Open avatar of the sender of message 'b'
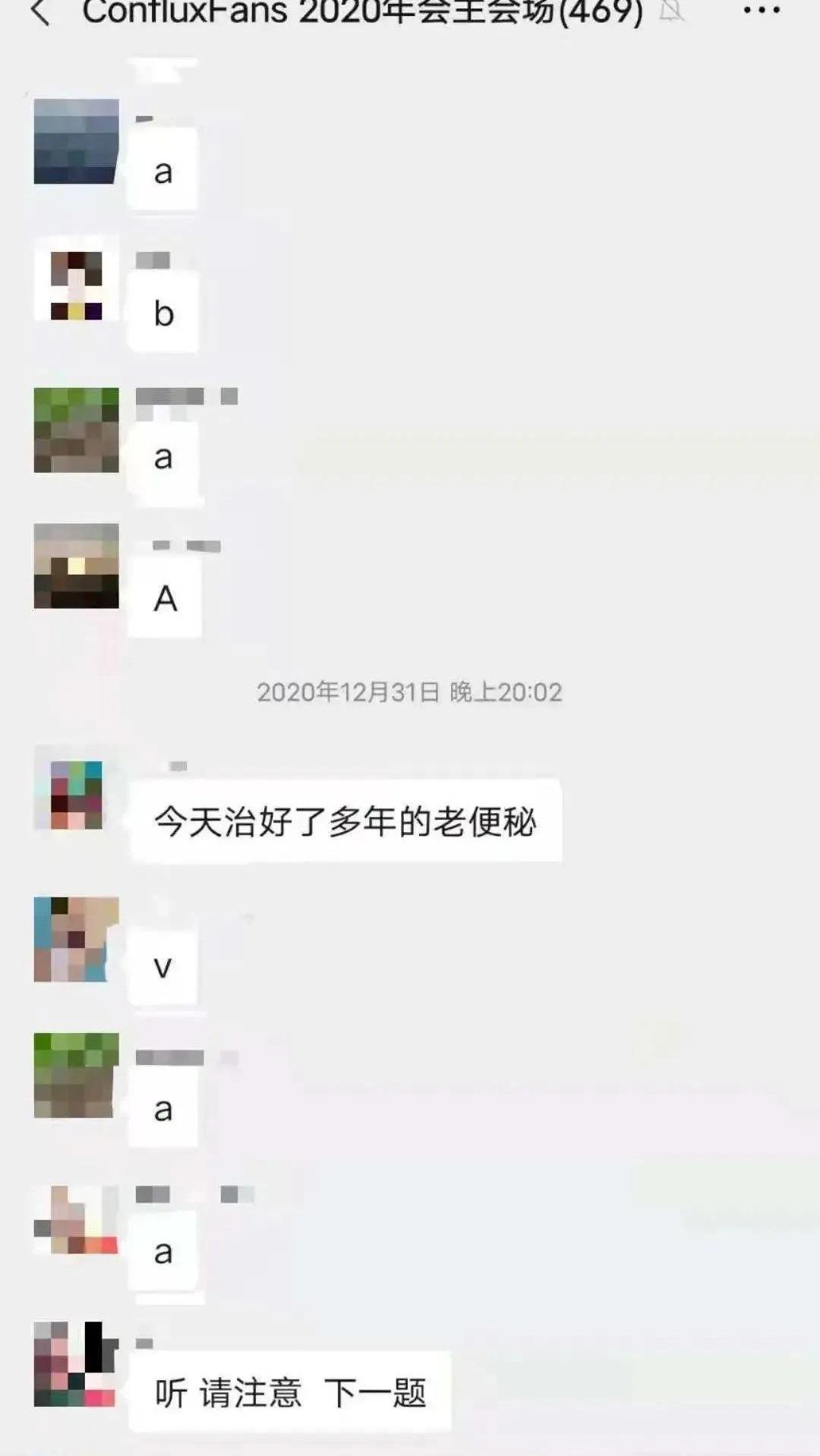Screen dimensions: 820x1456 pyautogui.click(x=76, y=285)
